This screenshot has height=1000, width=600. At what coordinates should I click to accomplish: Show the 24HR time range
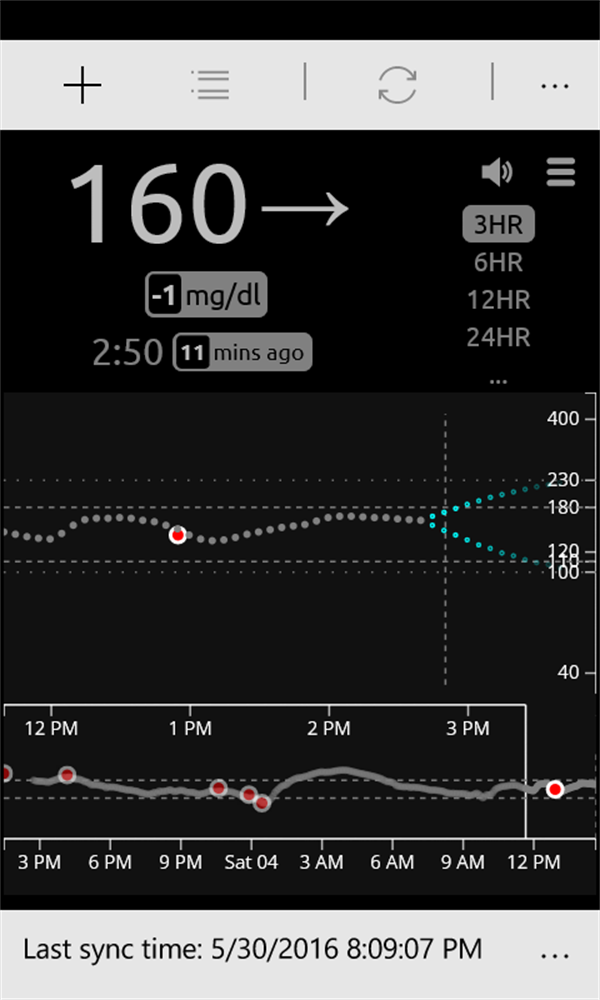498,337
